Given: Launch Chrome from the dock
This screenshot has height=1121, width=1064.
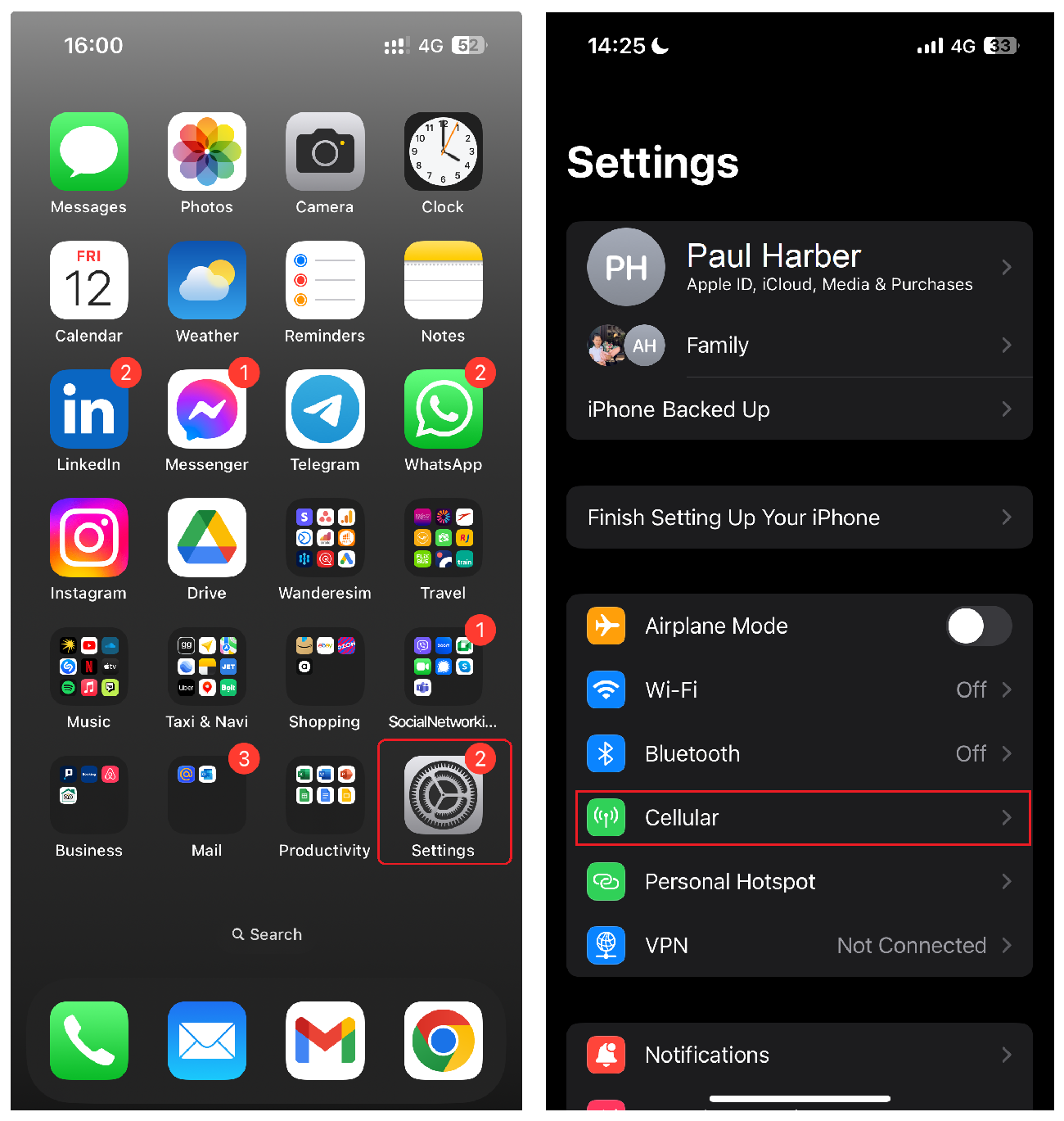Looking at the screenshot, I should (x=443, y=1041).
